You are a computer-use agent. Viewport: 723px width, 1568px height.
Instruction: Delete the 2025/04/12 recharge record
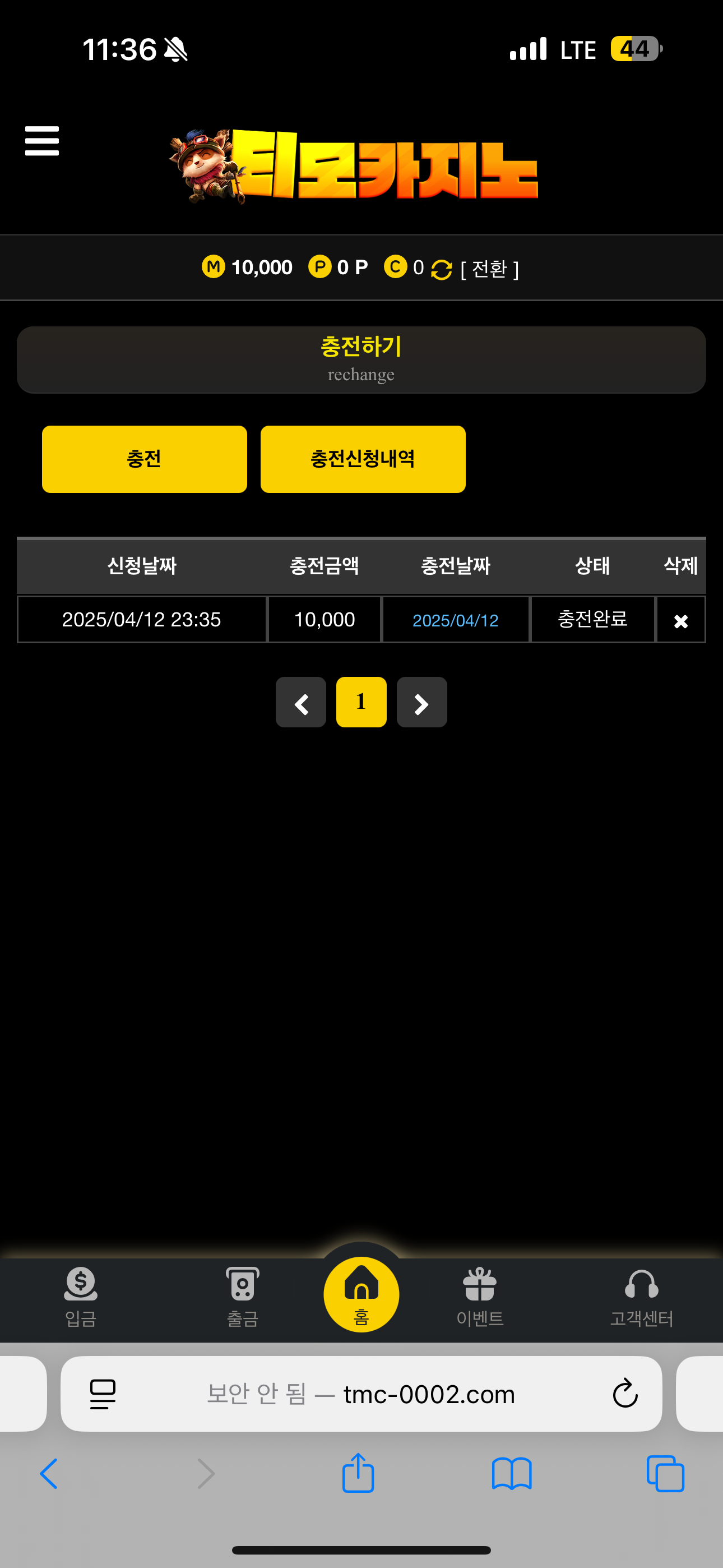pos(680,620)
